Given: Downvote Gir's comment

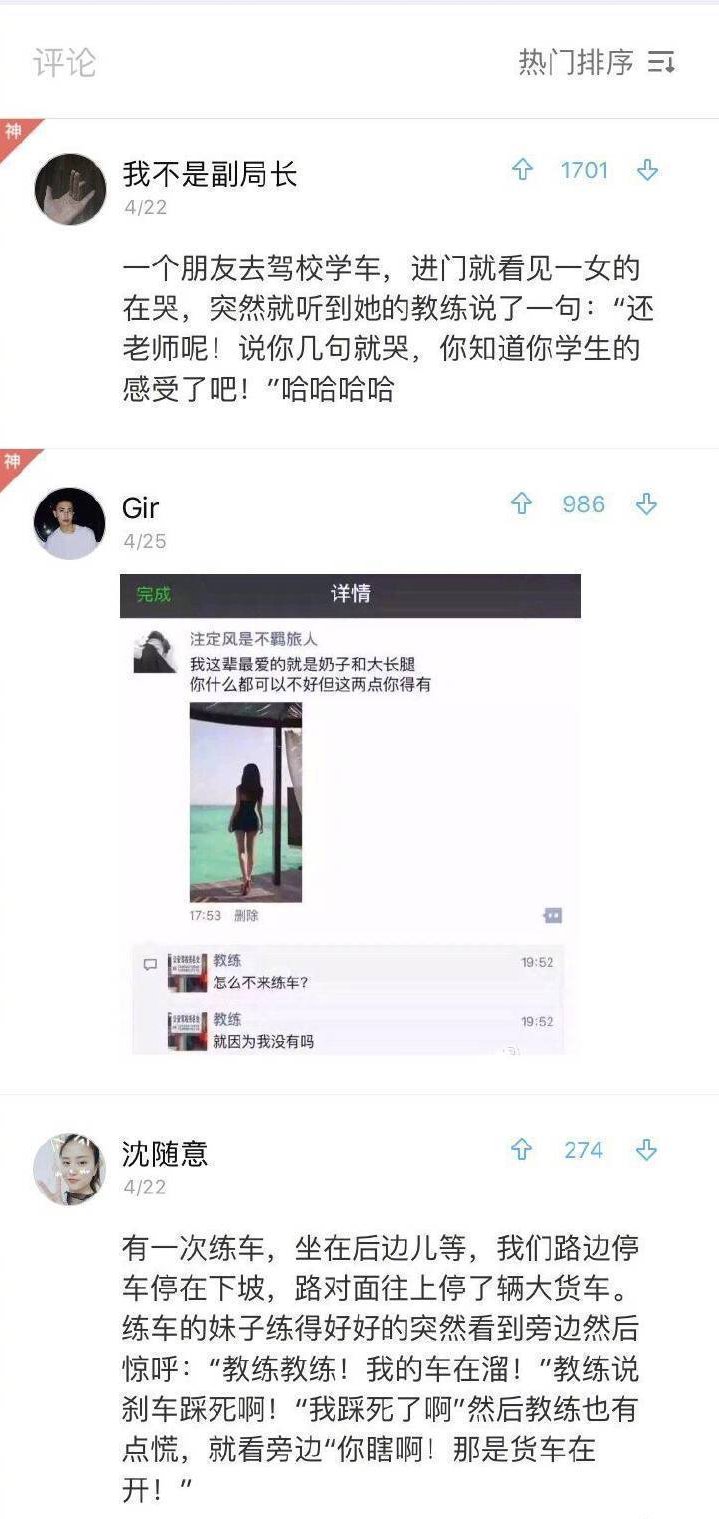Looking at the screenshot, I should click(x=647, y=505).
